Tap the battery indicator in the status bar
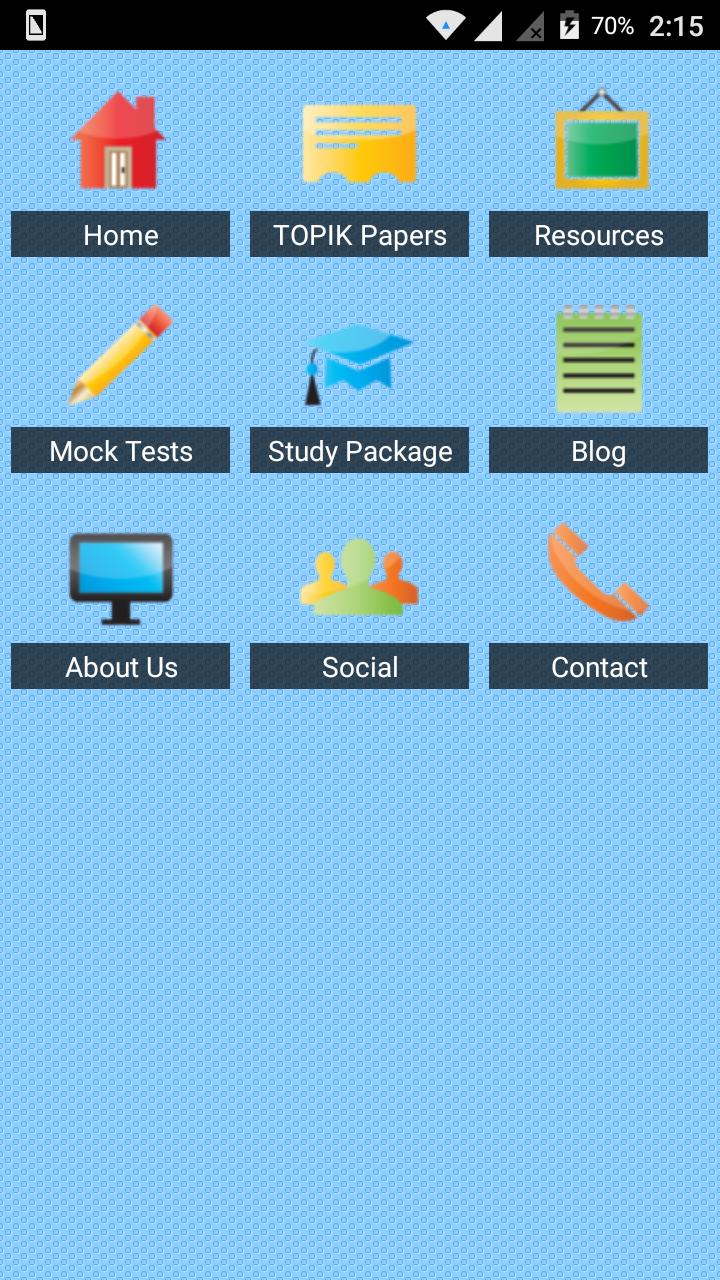This screenshot has height=1280, width=720. click(x=570, y=24)
